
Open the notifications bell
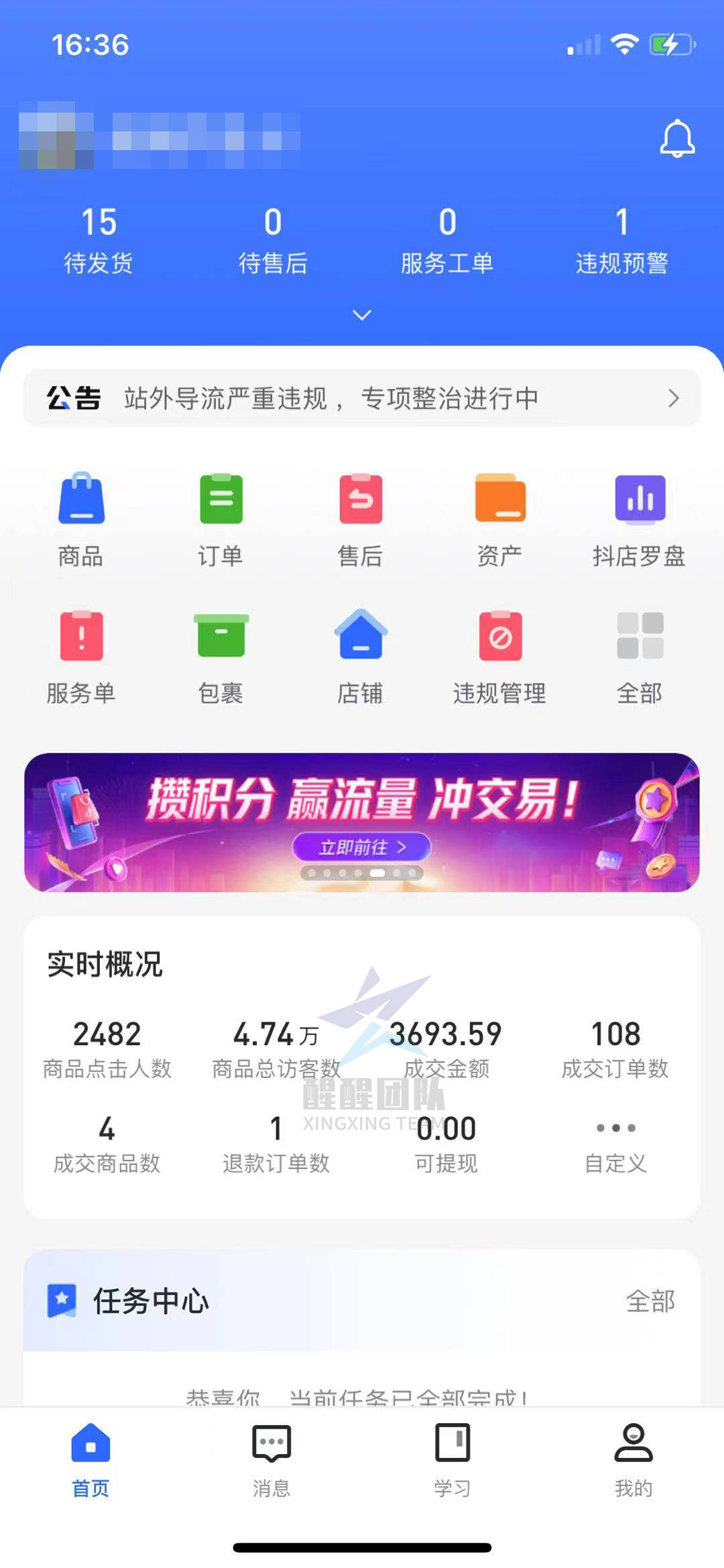click(x=677, y=139)
